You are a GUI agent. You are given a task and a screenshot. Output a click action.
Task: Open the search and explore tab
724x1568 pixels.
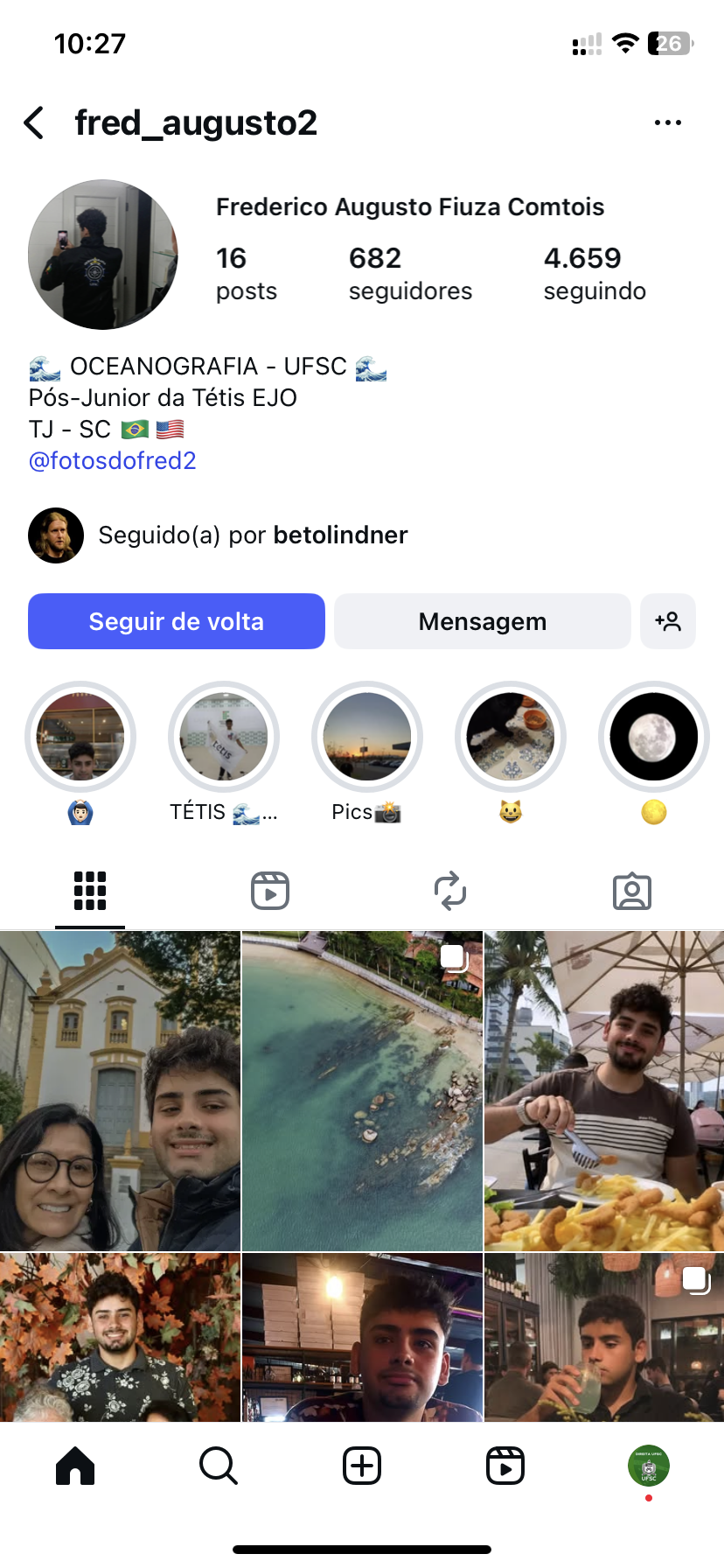(x=219, y=1466)
